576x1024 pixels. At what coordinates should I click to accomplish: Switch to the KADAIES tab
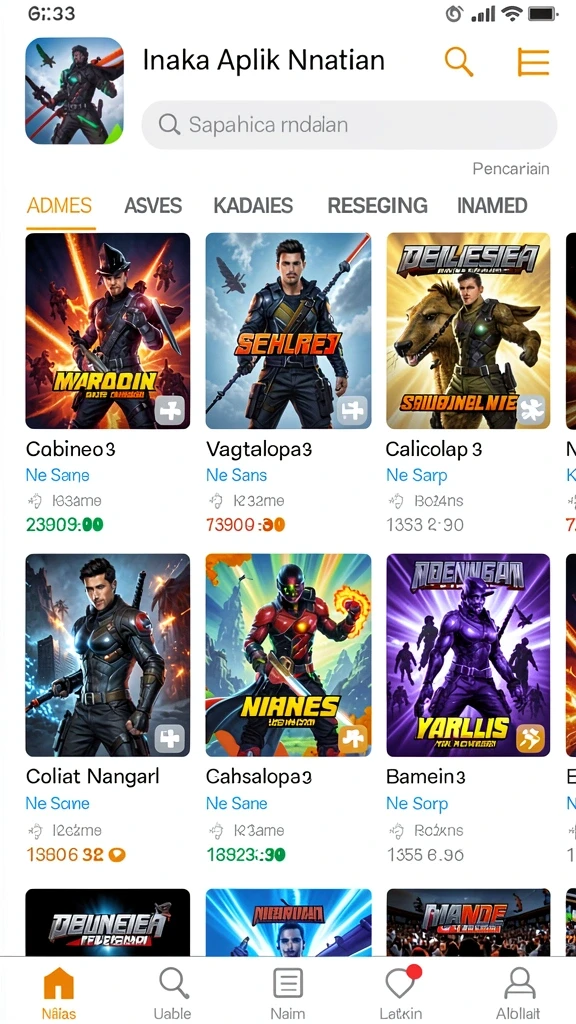click(253, 206)
